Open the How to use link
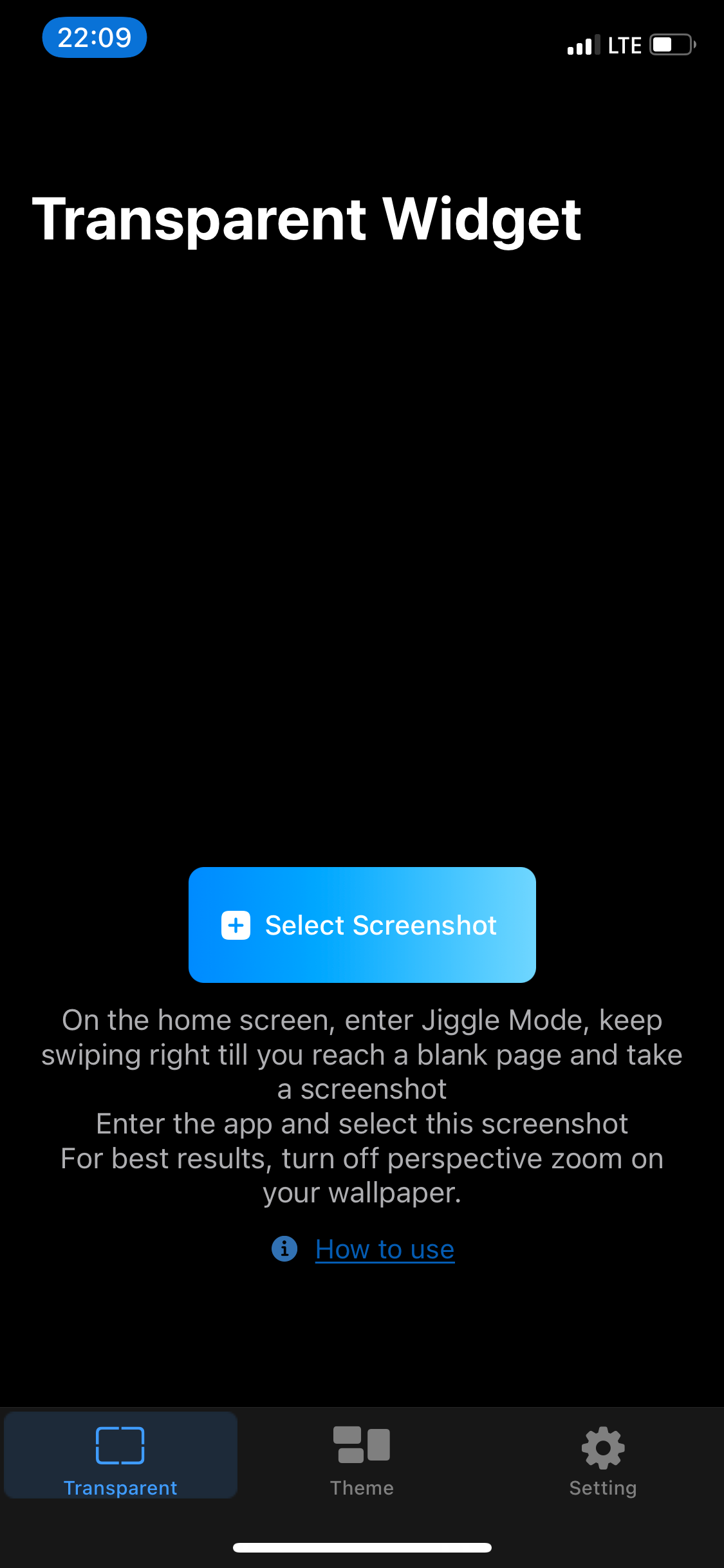The height and width of the screenshot is (1568, 724). 384,1249
